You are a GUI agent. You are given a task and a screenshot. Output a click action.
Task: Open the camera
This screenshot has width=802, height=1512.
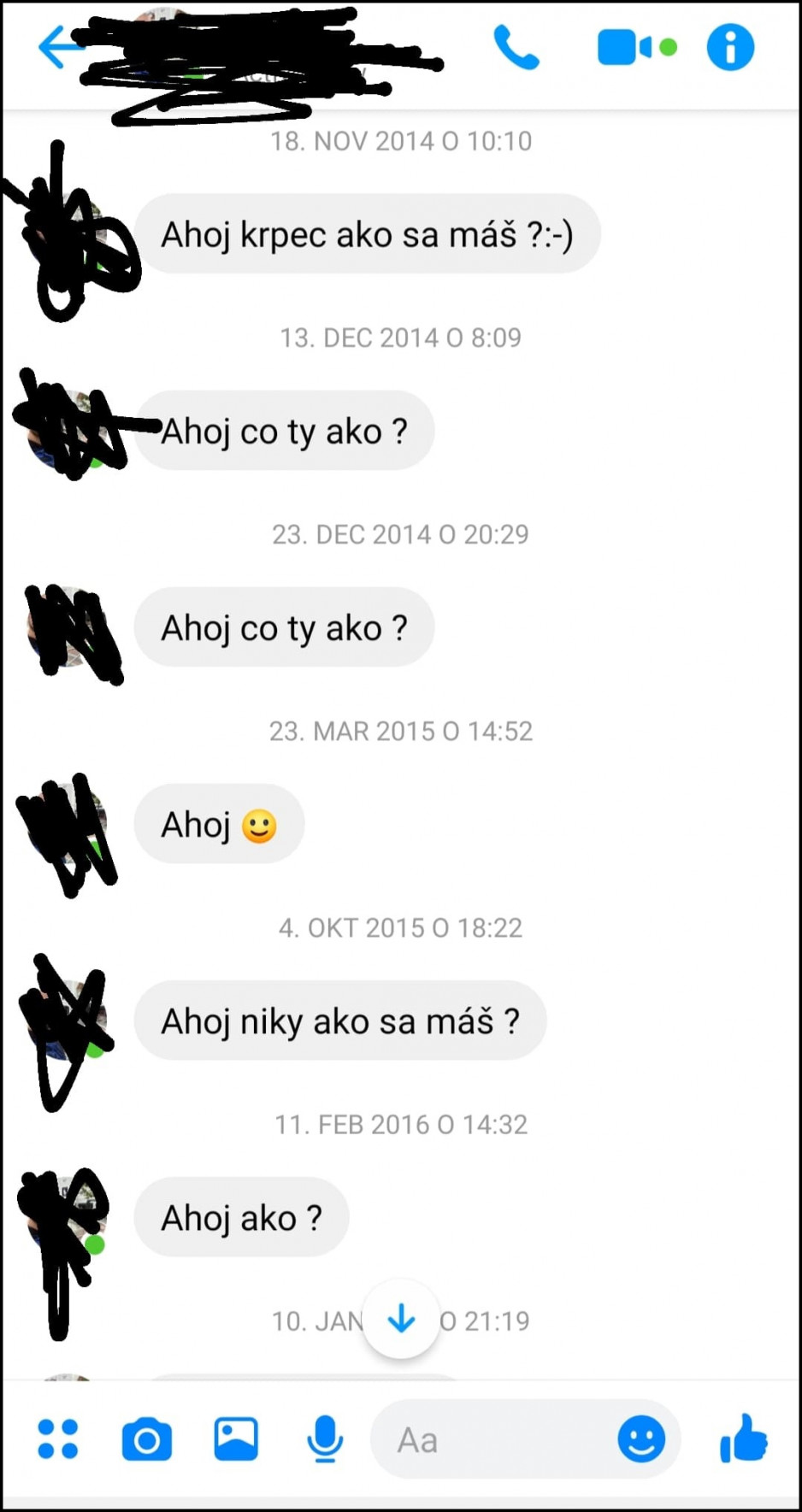click(x=147, y=1439)
